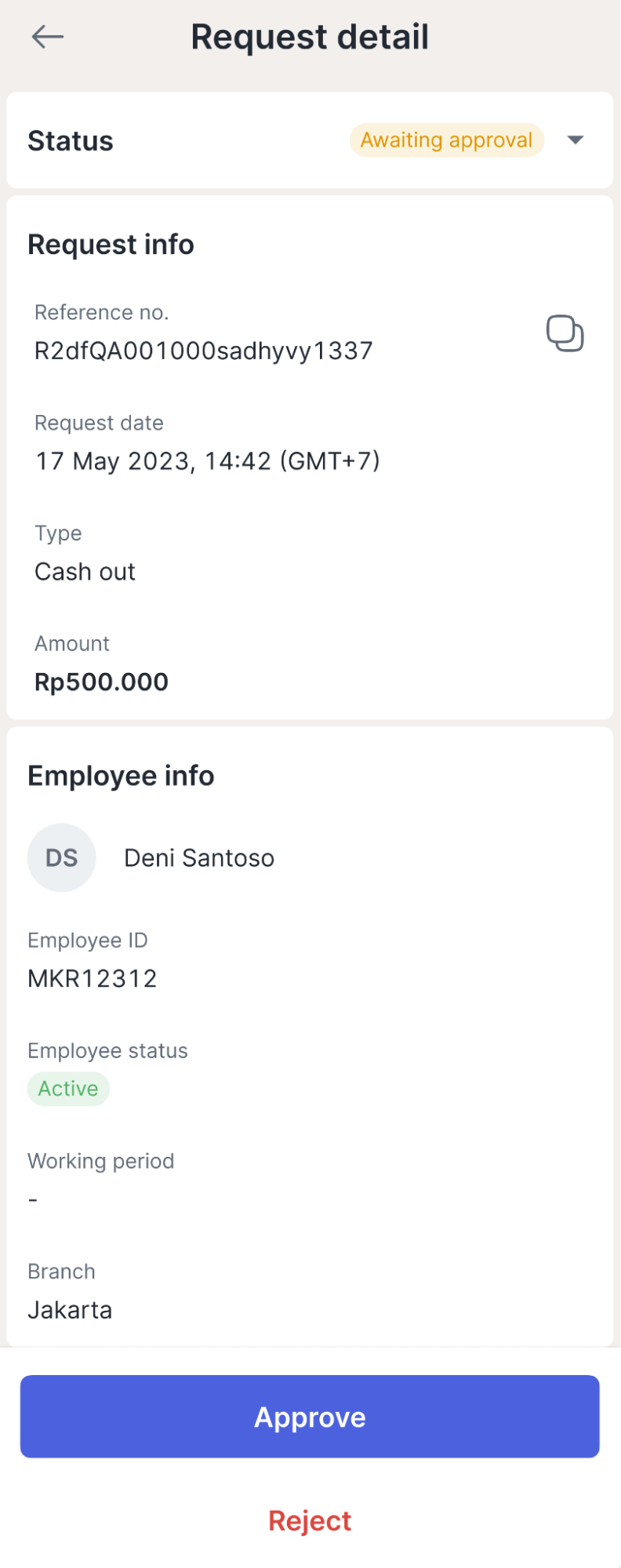Select employee name Deni Santoso
This screenshot has height=1568, width=621.
point(198,857)
